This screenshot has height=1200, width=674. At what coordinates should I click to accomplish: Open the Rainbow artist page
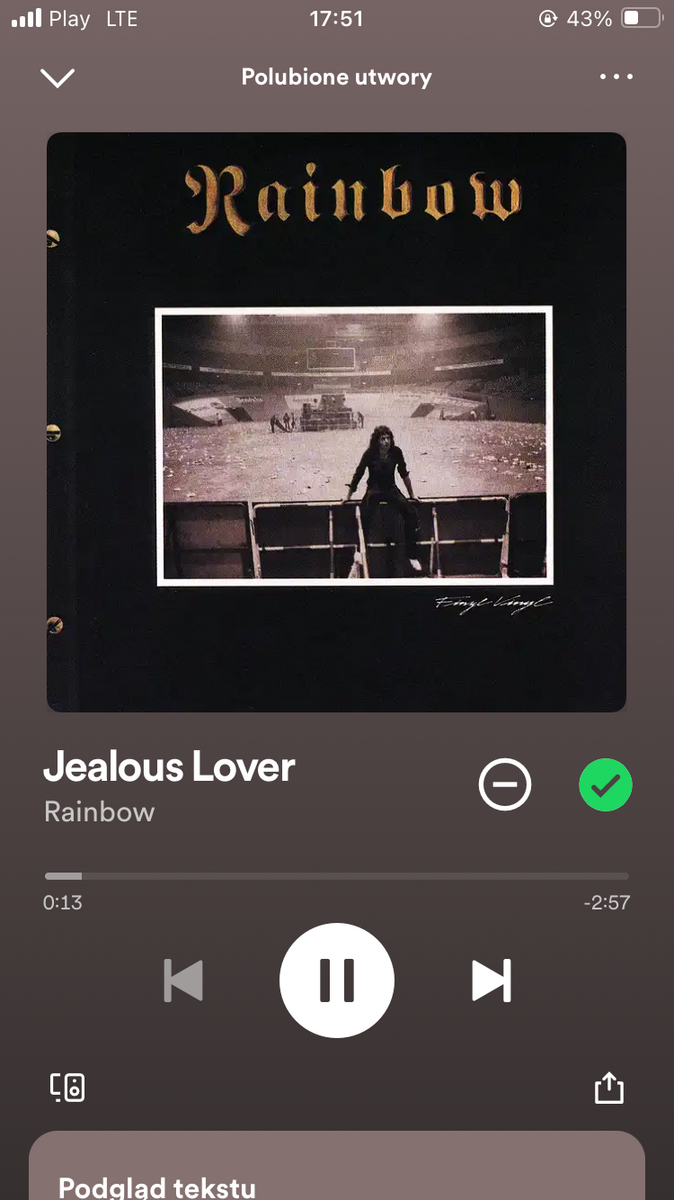coord(99,811)
